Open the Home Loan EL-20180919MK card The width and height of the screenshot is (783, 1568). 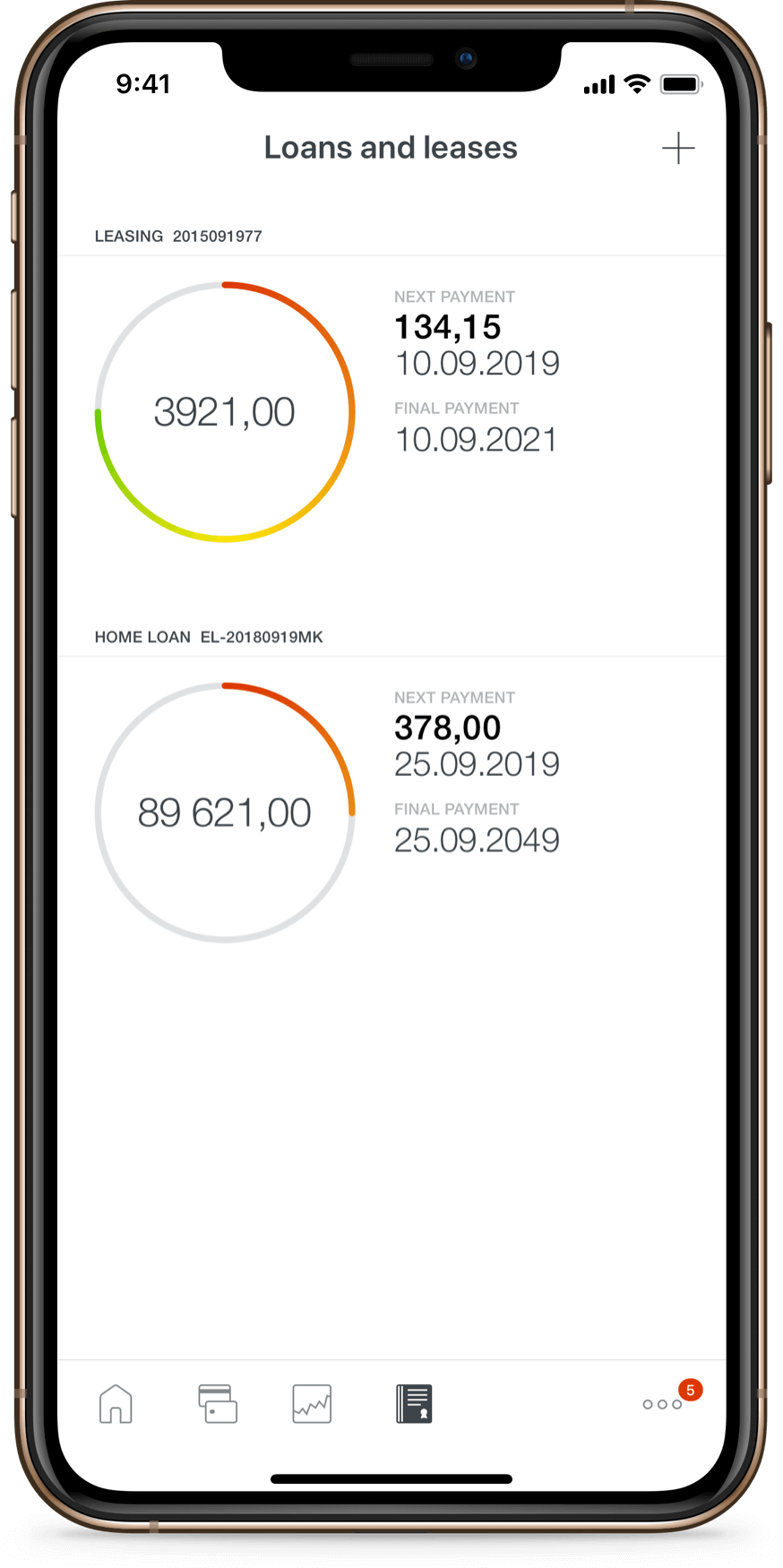[x=391, y=812]
